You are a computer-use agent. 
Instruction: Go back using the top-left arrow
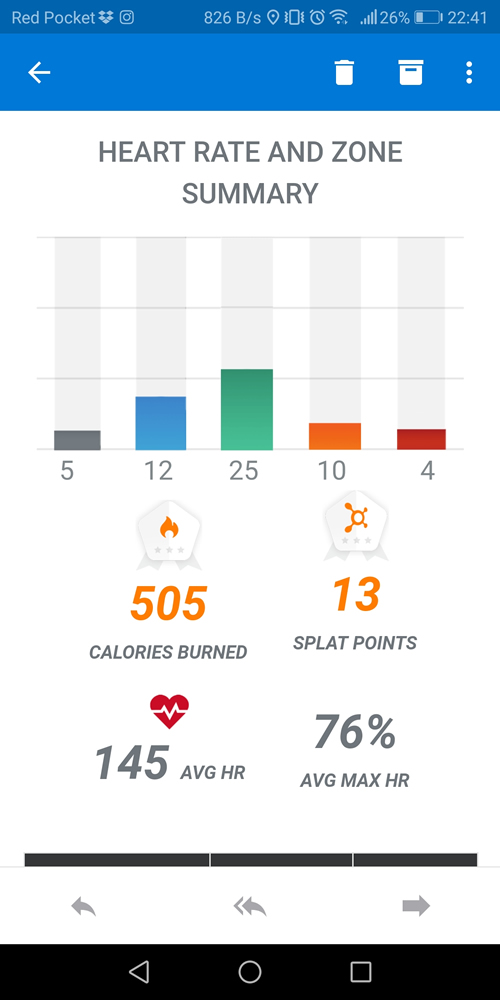[39, 73]
